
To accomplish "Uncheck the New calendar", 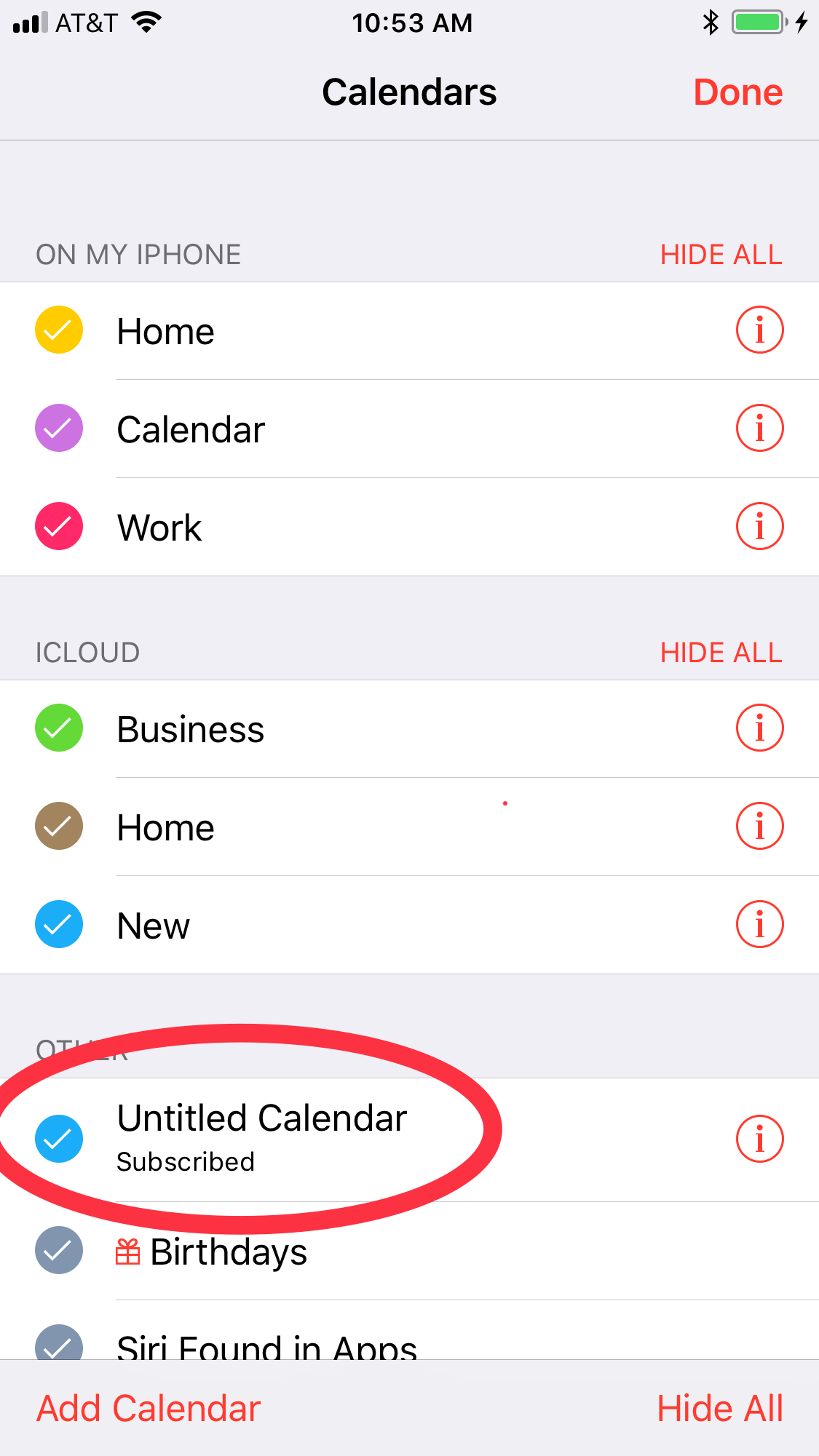I will [59, 925].
